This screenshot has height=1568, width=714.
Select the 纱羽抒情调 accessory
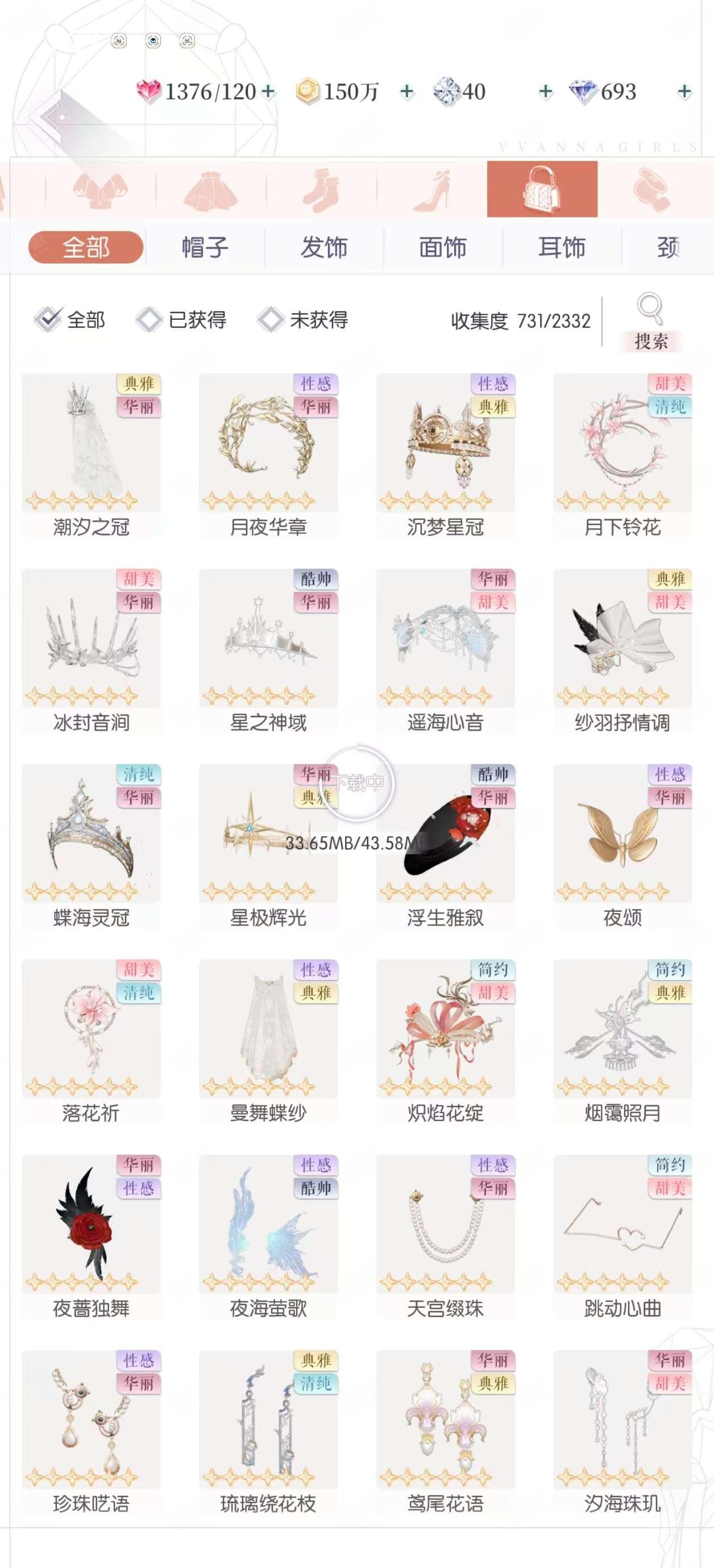(x=622, y=639)
